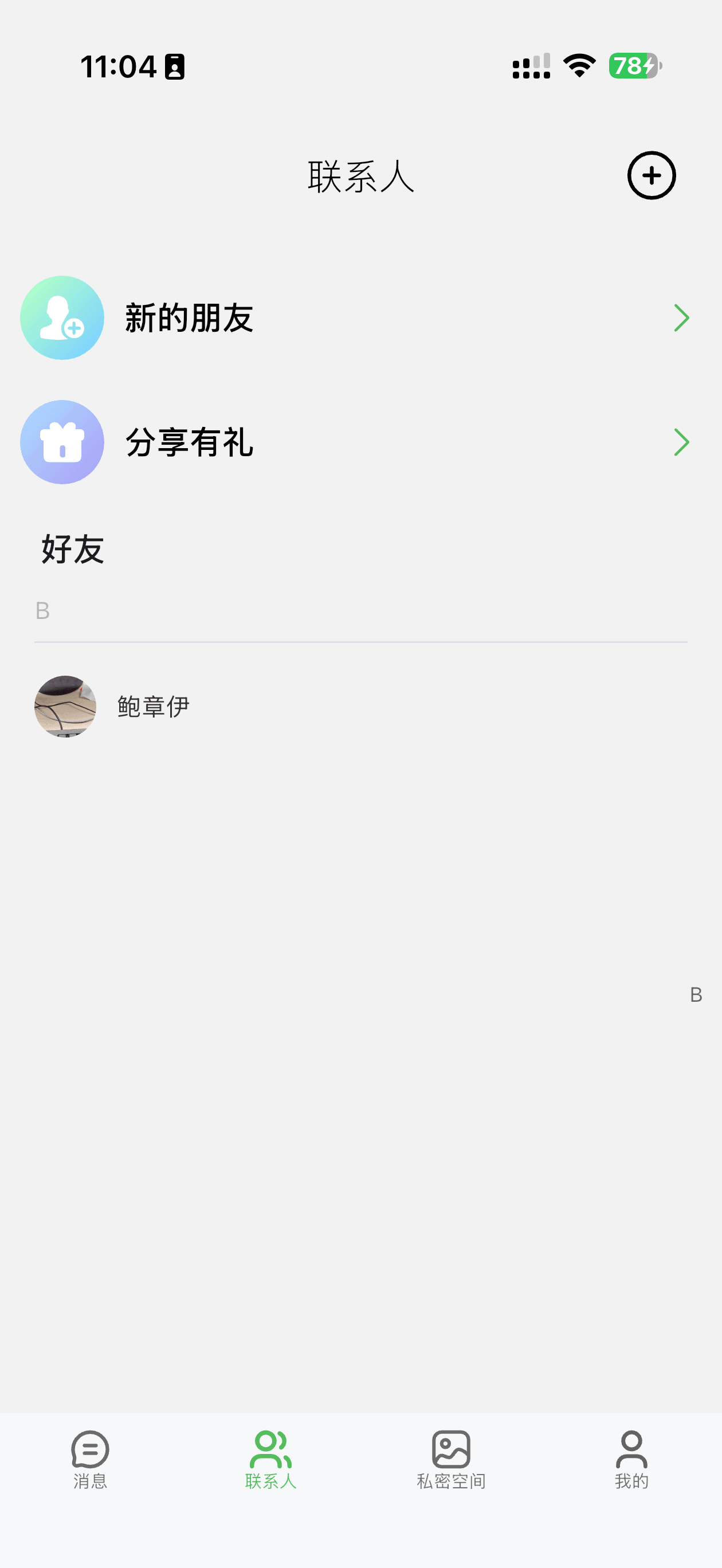Tap the 分享有礼 label text
722x1568 pixels.
tap(189, 442)
